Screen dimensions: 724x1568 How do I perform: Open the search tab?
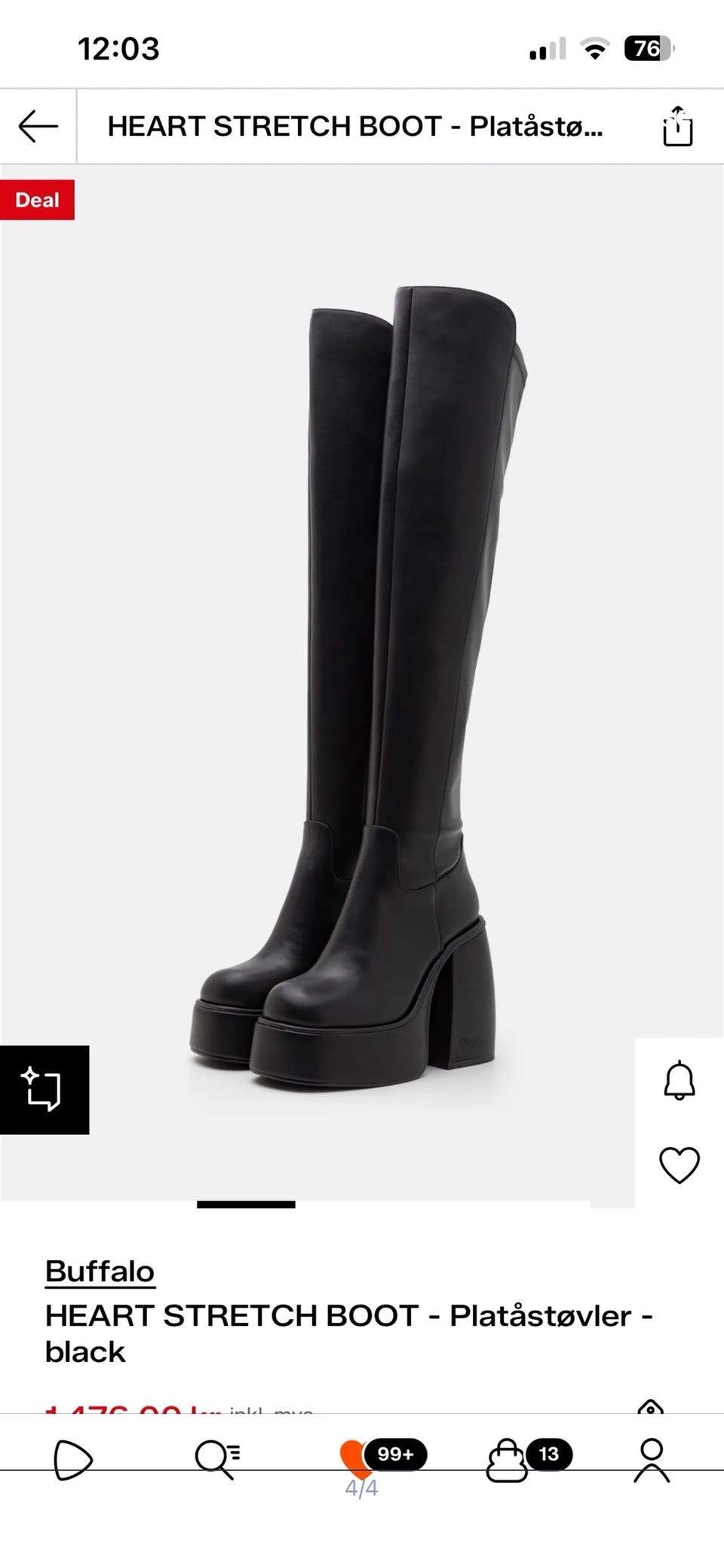217,1459
